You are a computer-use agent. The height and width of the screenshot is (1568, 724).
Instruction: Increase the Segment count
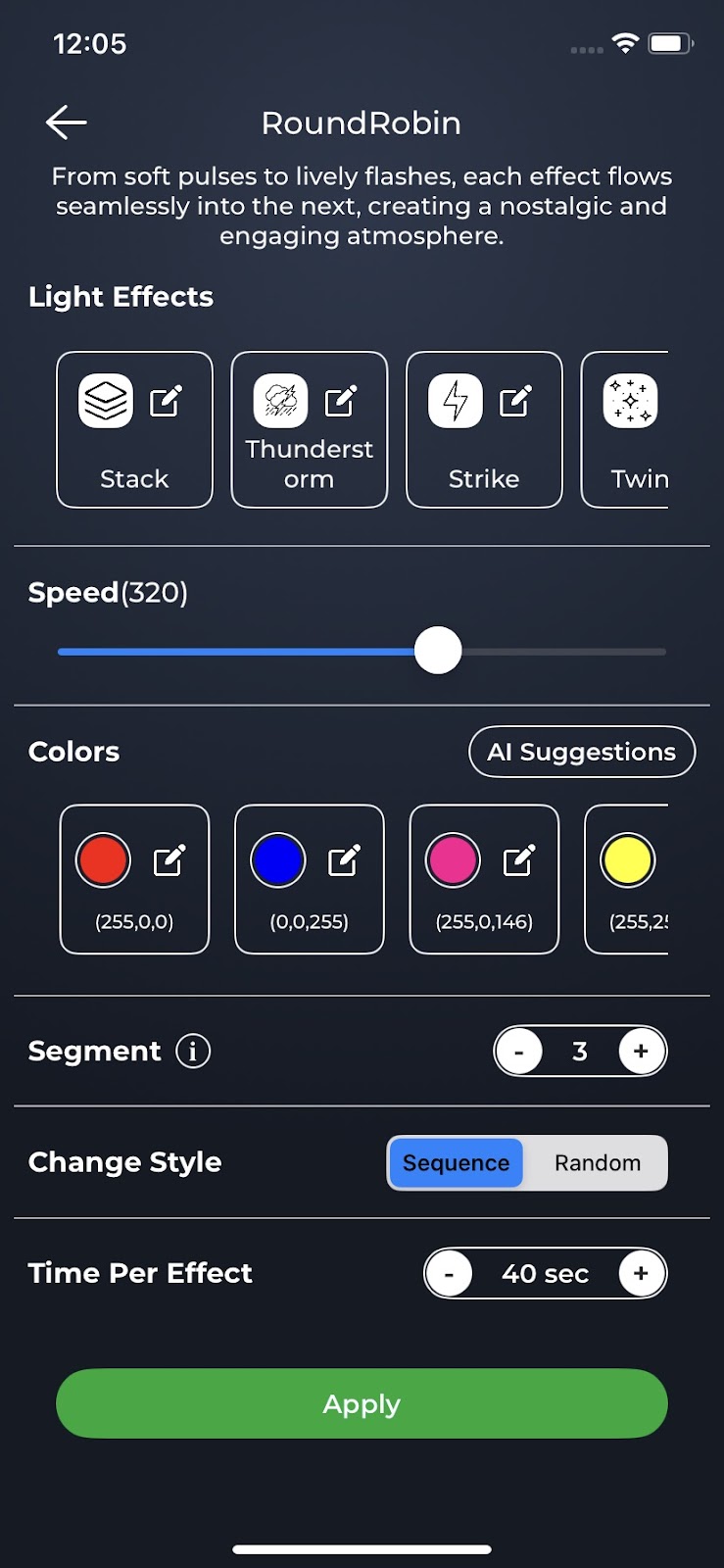coord(642,1052)
